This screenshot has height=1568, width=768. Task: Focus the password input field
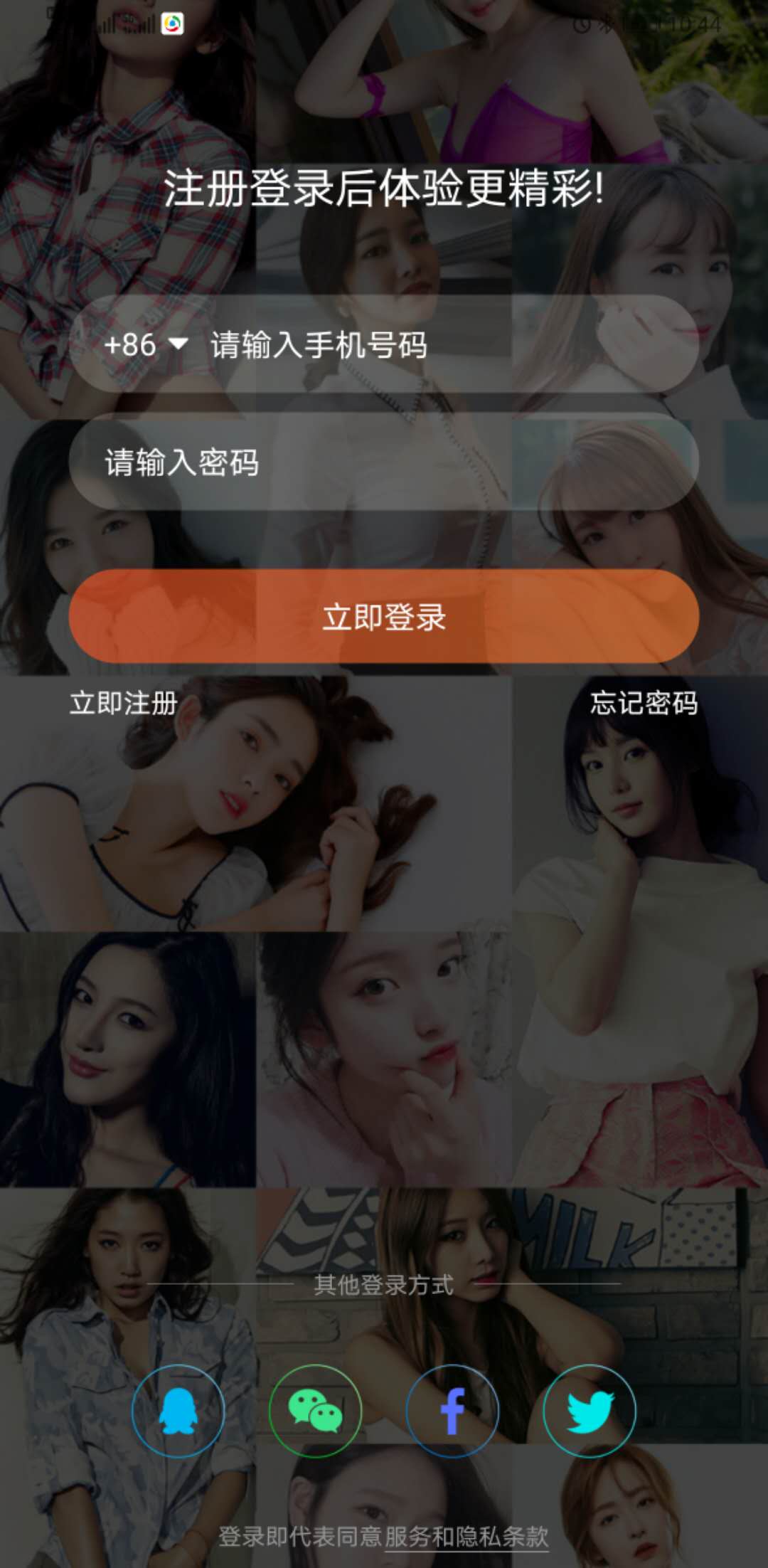coord(384,462)
